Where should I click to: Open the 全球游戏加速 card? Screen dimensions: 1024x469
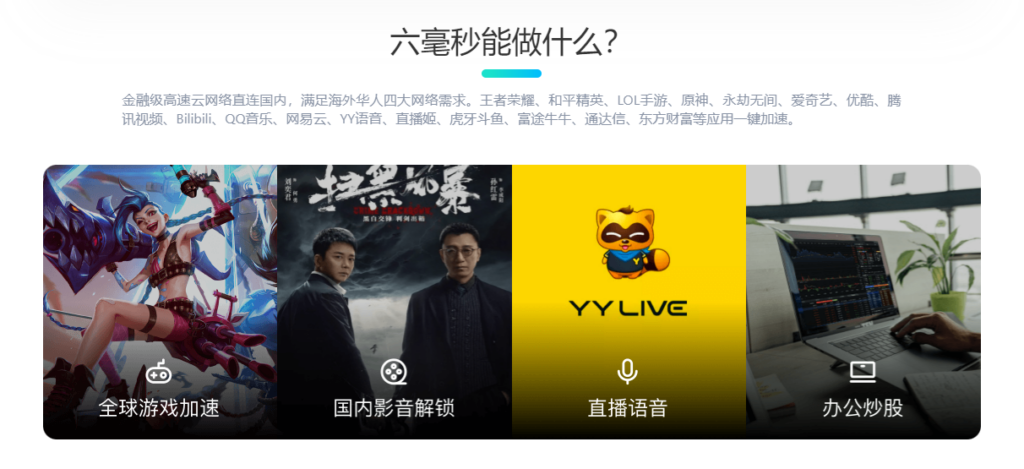(160, 302)
